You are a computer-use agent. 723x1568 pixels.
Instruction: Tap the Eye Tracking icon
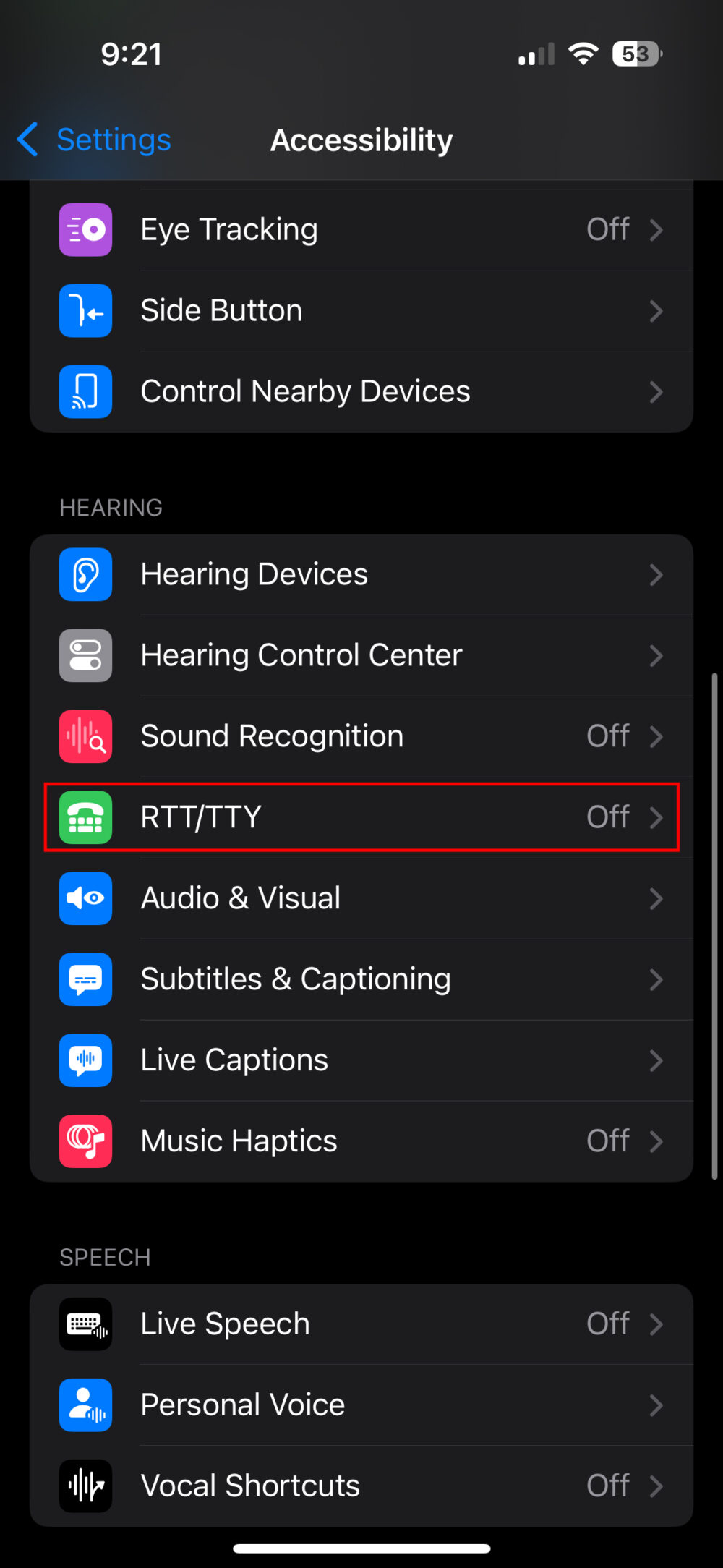[x=85, y=229]
